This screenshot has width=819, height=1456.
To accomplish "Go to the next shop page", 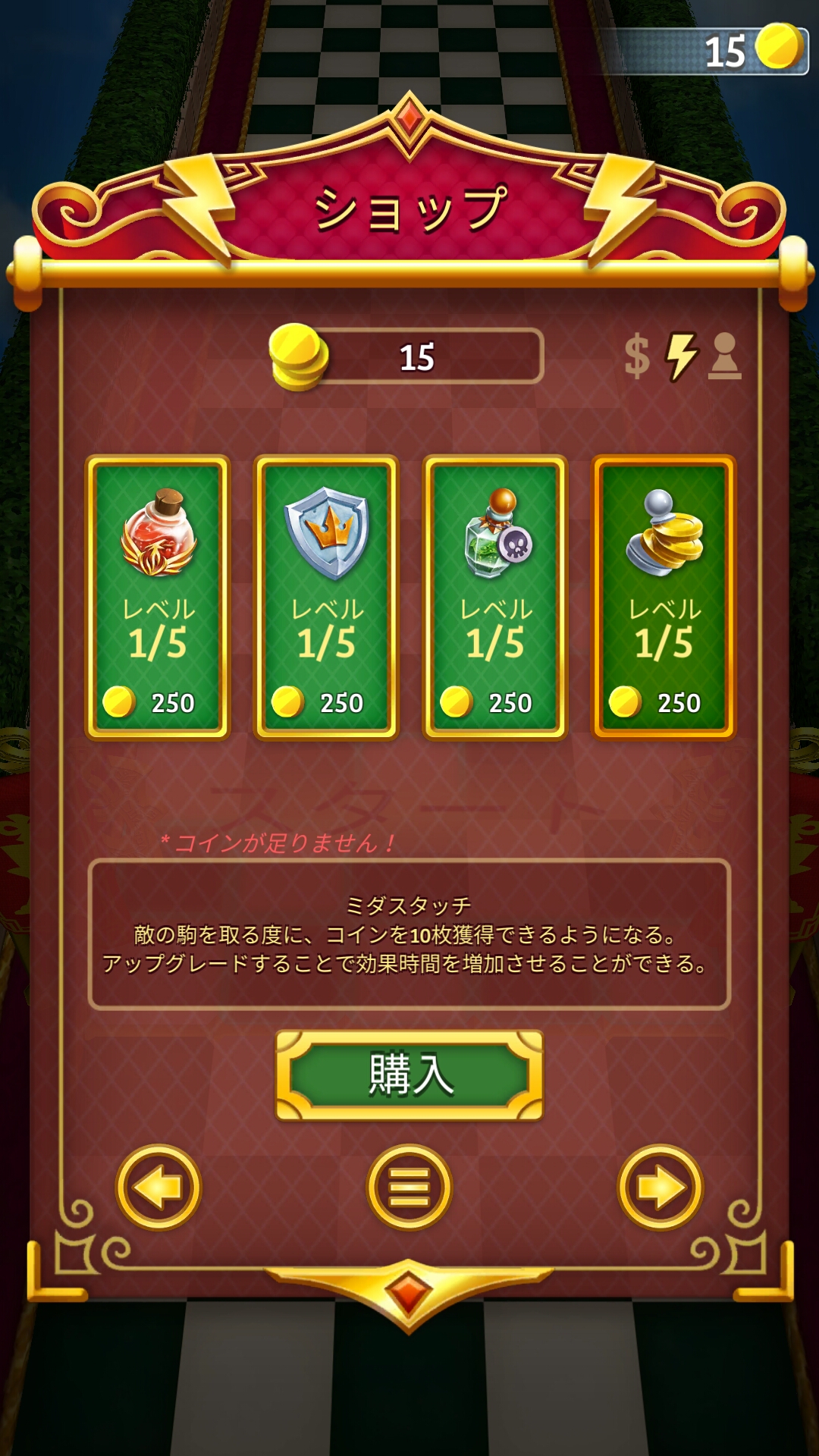I will (x=661, y=1187).
